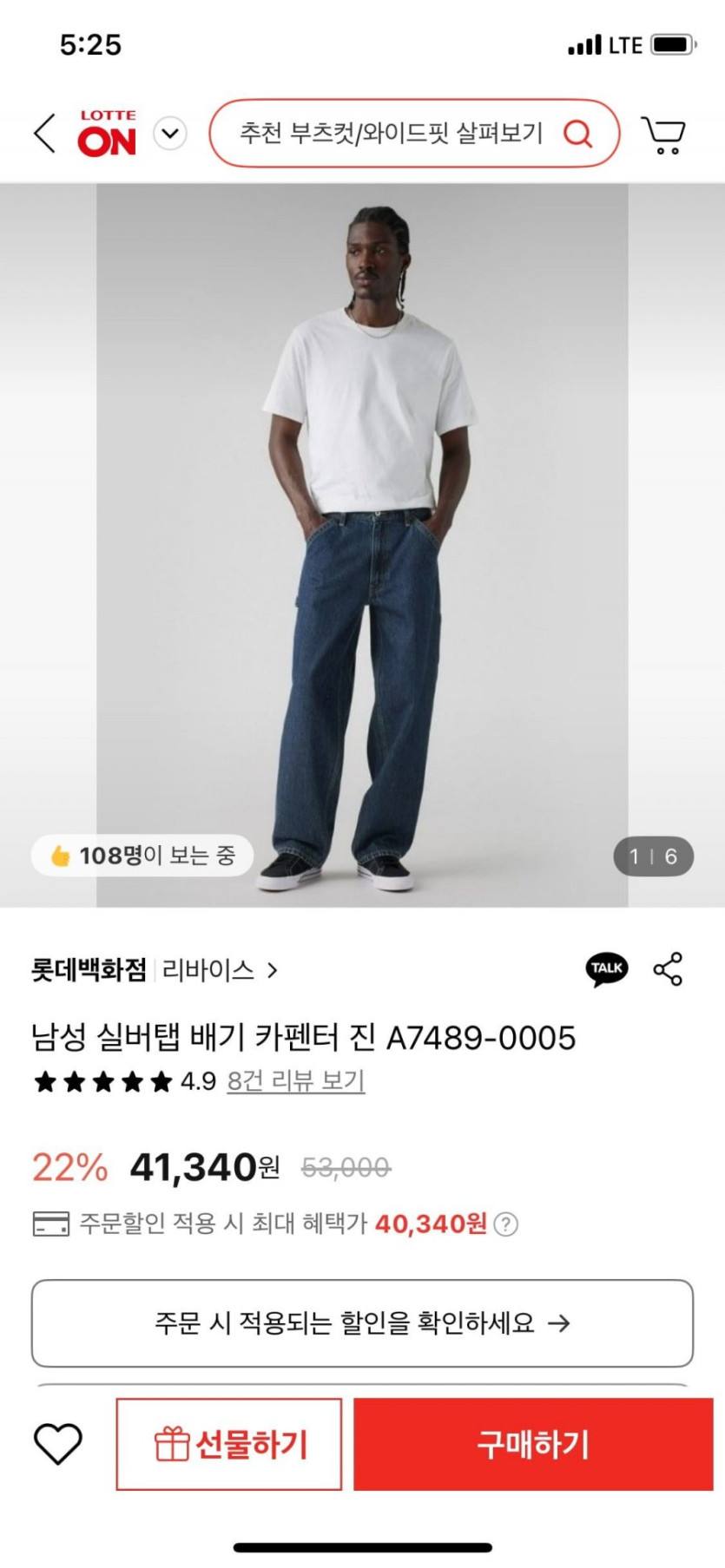Open the shopping cart
This screenshot has height=1568, width=725.
664,134
